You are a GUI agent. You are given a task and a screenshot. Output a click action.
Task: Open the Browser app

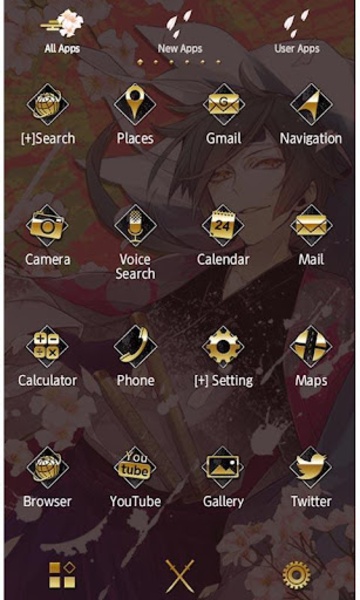point(47,477)
